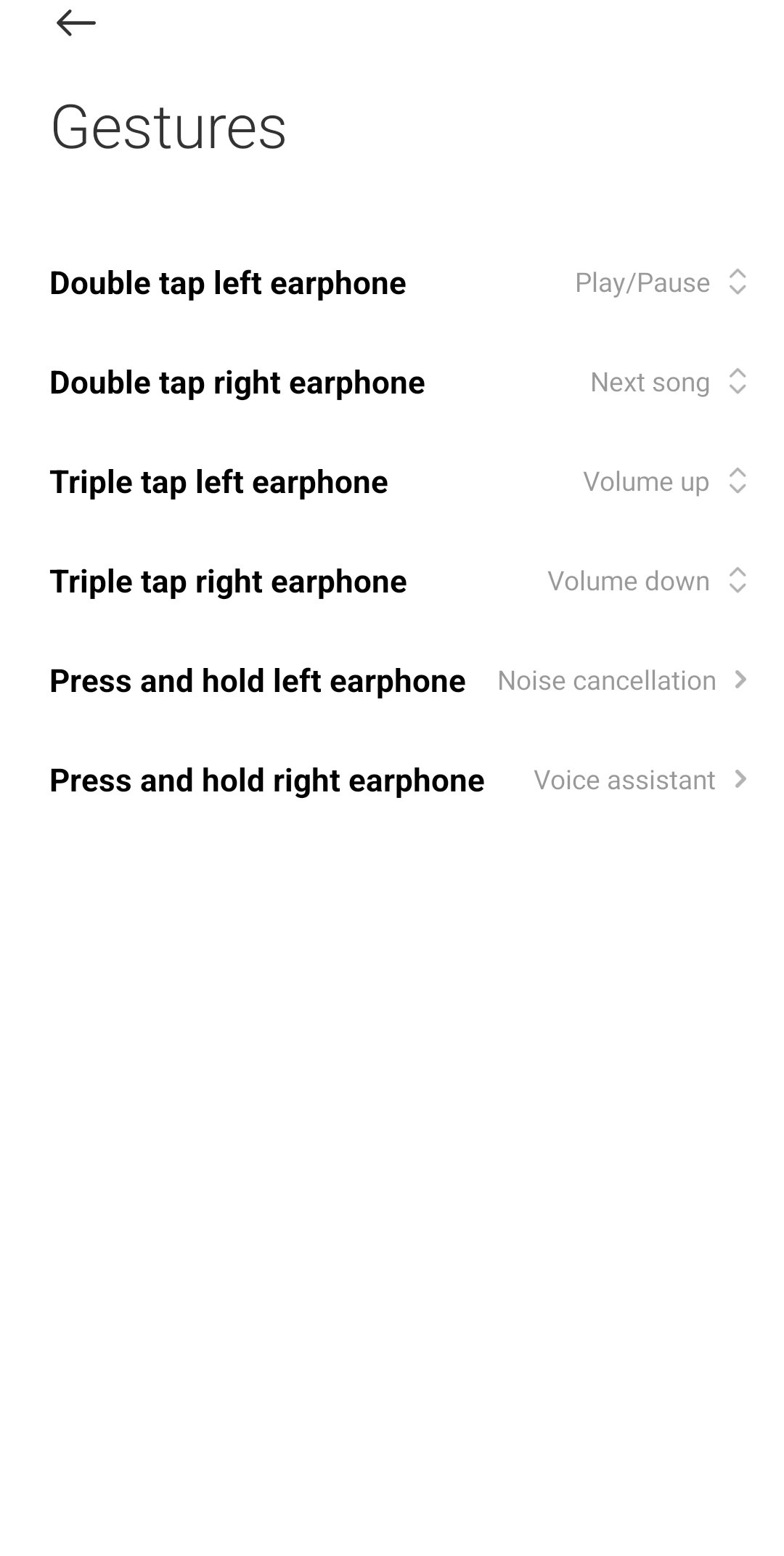Change Double tap left earphone action
784x1556 pixels.
click(x=661, y=282)
